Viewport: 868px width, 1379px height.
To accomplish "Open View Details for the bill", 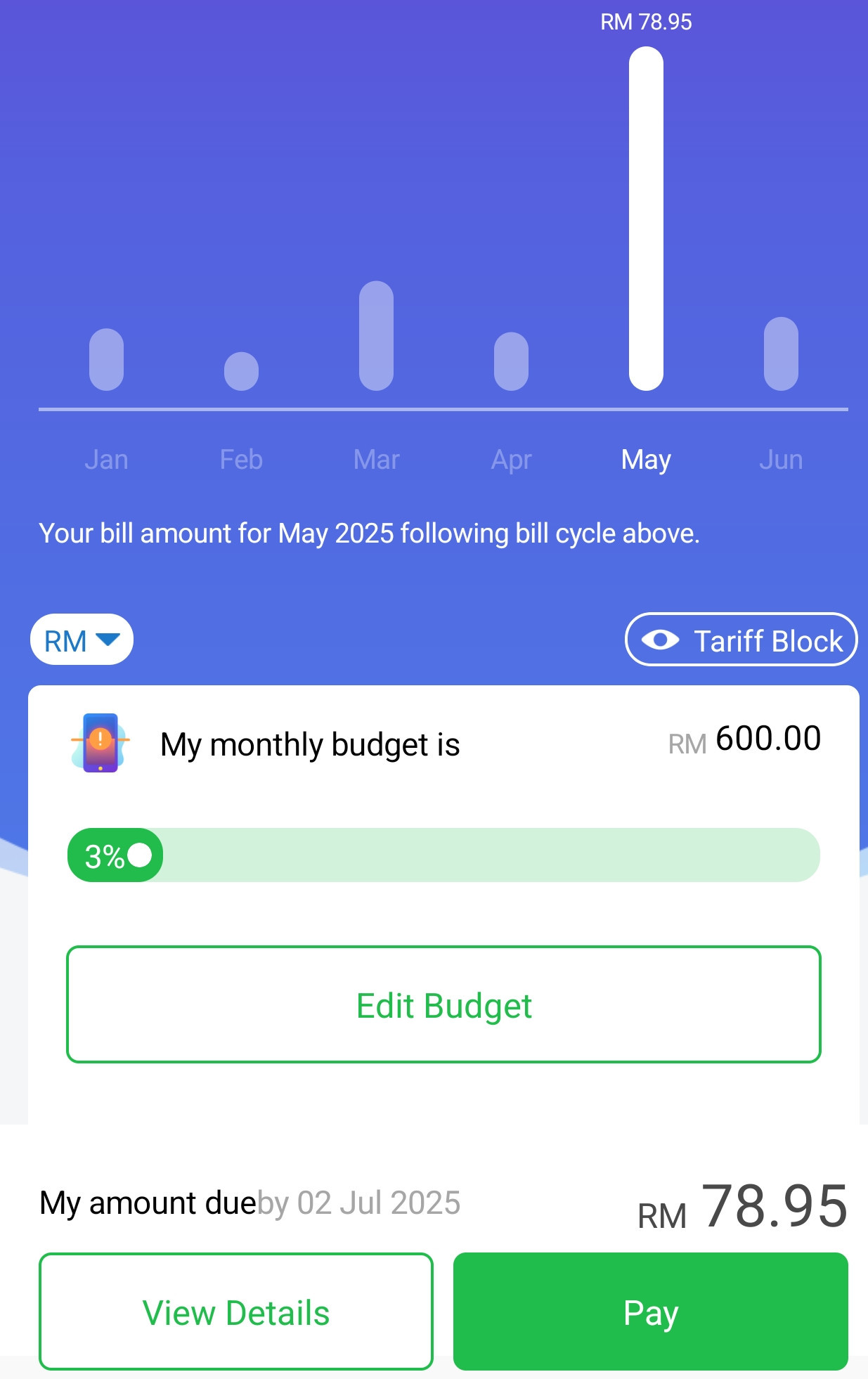I will point(236,1312).
